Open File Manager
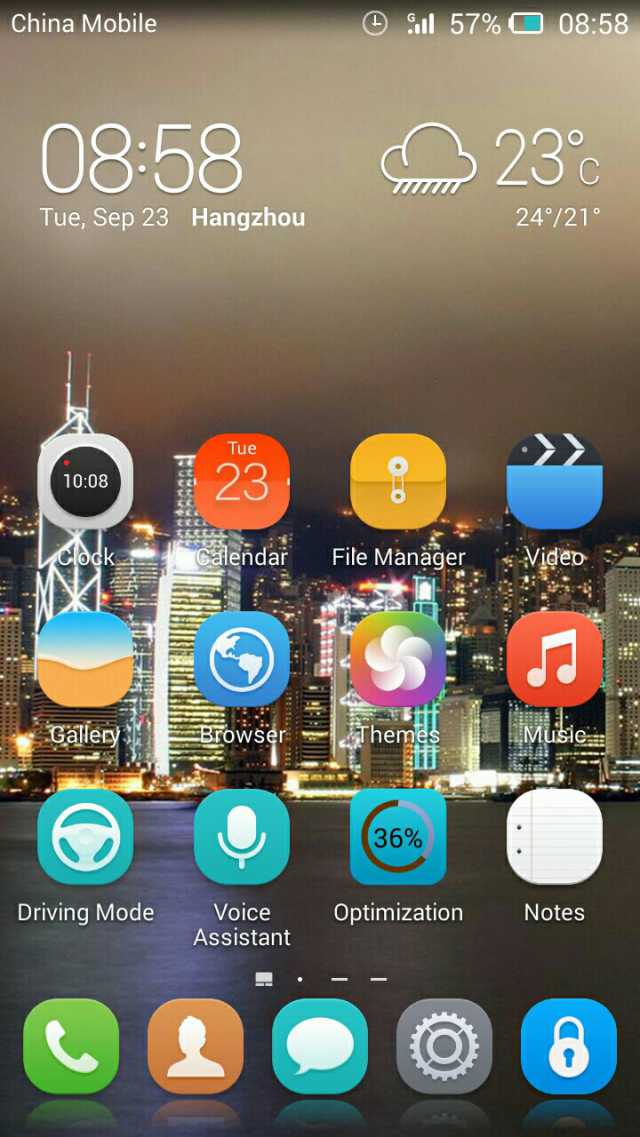640x1137 pixels. [398, 483]
